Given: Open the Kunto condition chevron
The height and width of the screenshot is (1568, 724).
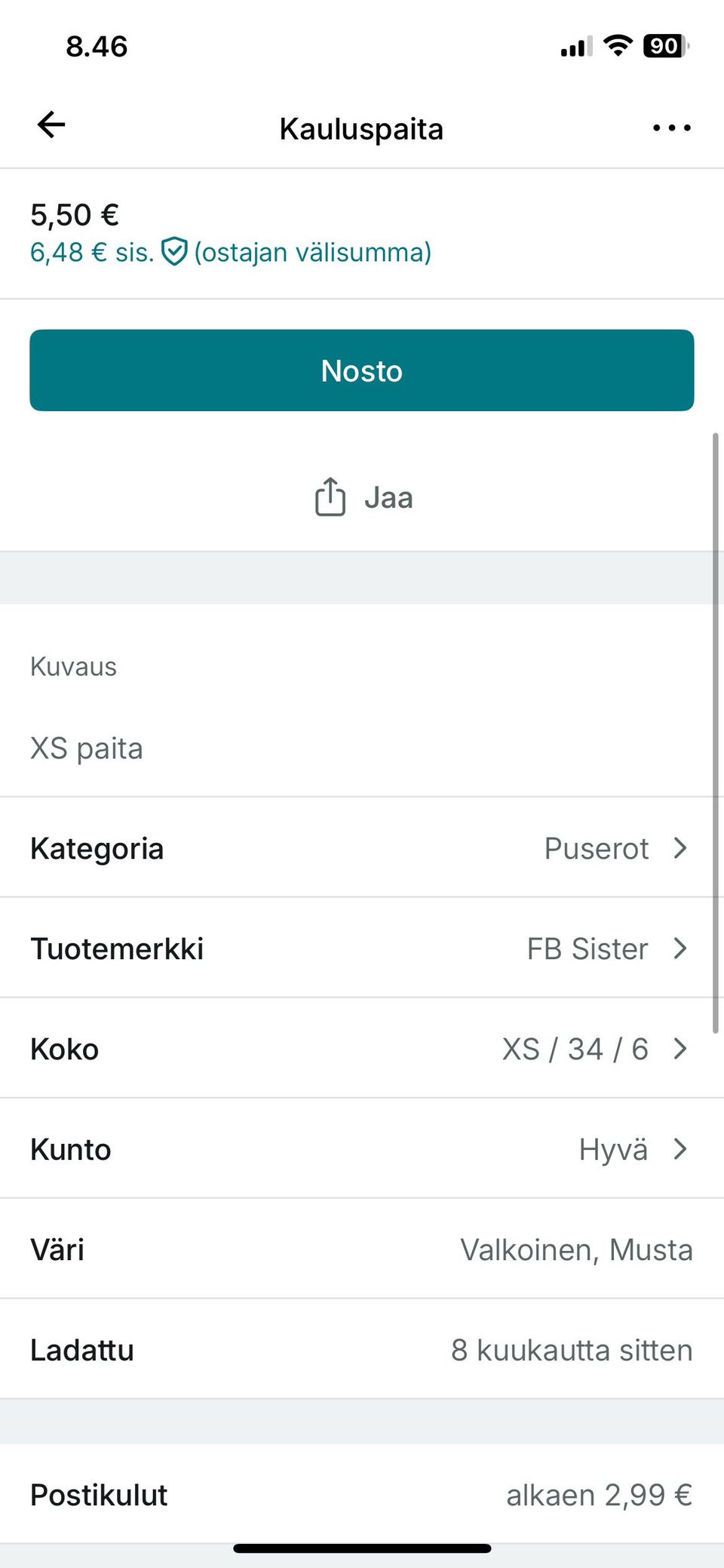Looking at the screenshot, I should pos(680,1148).
